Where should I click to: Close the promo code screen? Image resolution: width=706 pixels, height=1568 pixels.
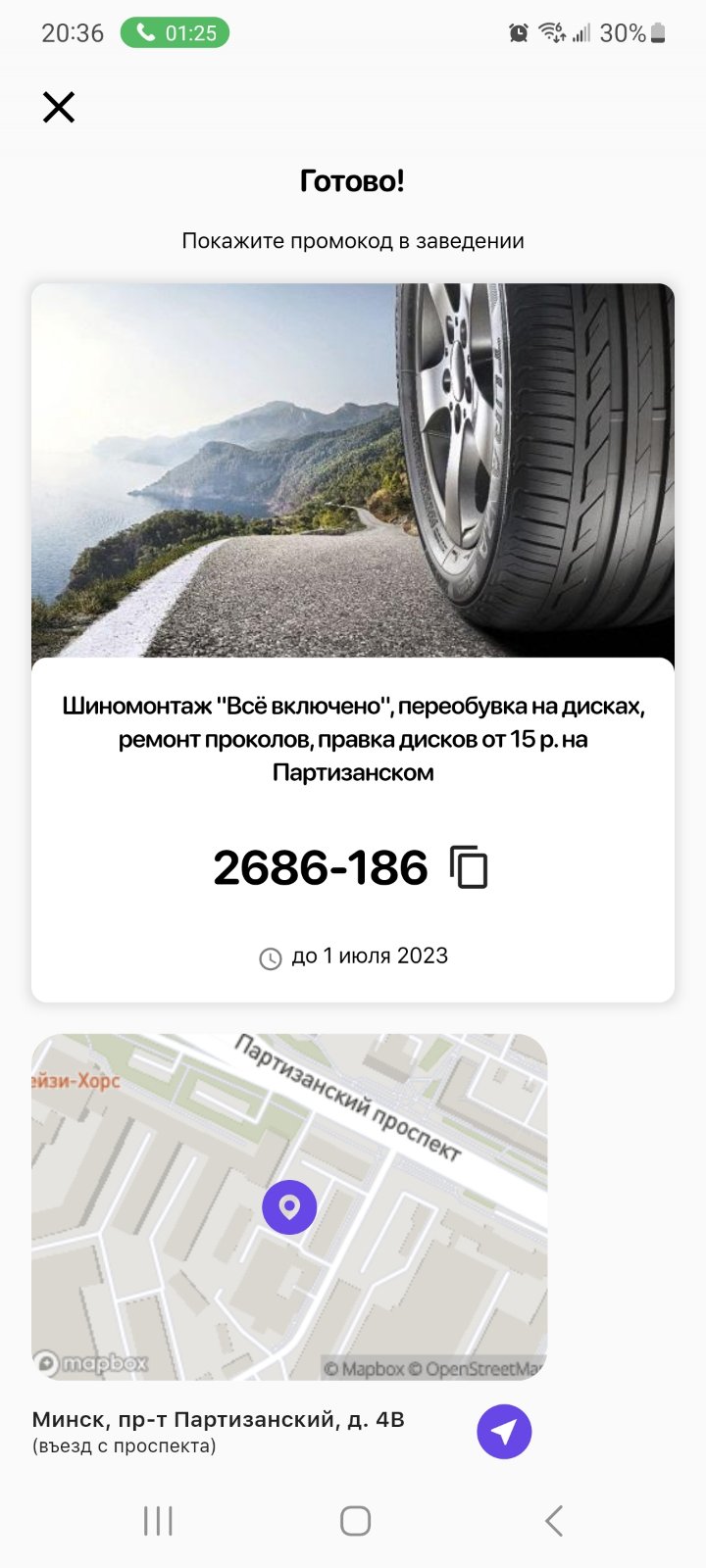click(x=59, y=107)
